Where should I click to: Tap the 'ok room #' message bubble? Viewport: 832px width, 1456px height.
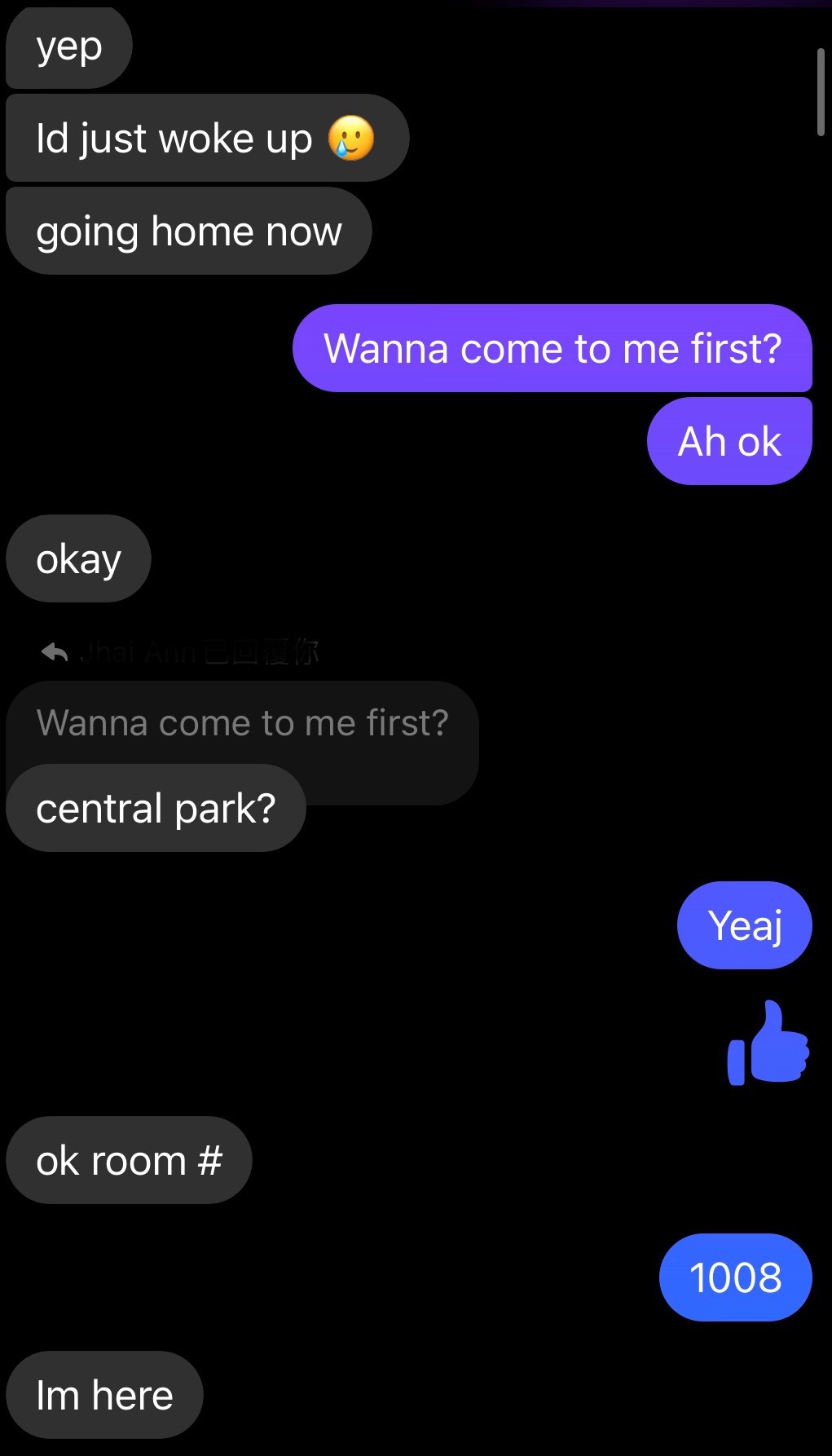(129, 1160)
